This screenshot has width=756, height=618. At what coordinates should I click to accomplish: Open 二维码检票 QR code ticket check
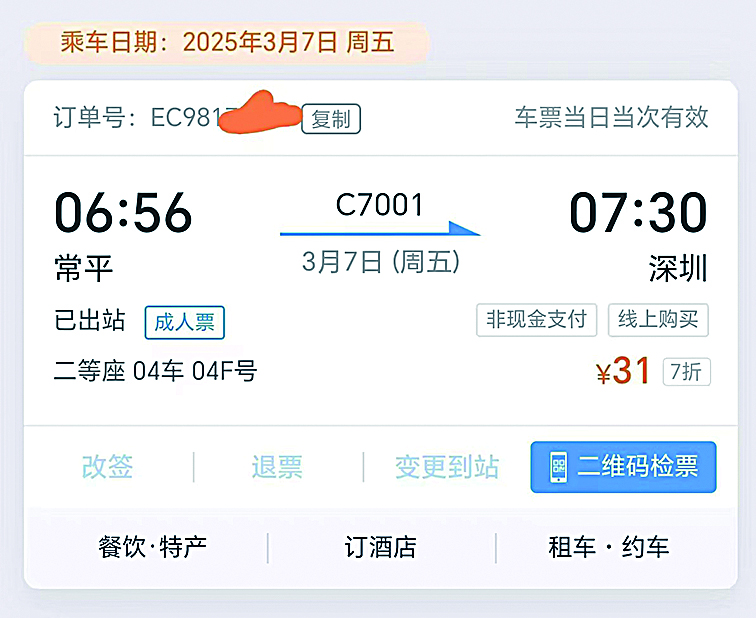tap(623, 467)
